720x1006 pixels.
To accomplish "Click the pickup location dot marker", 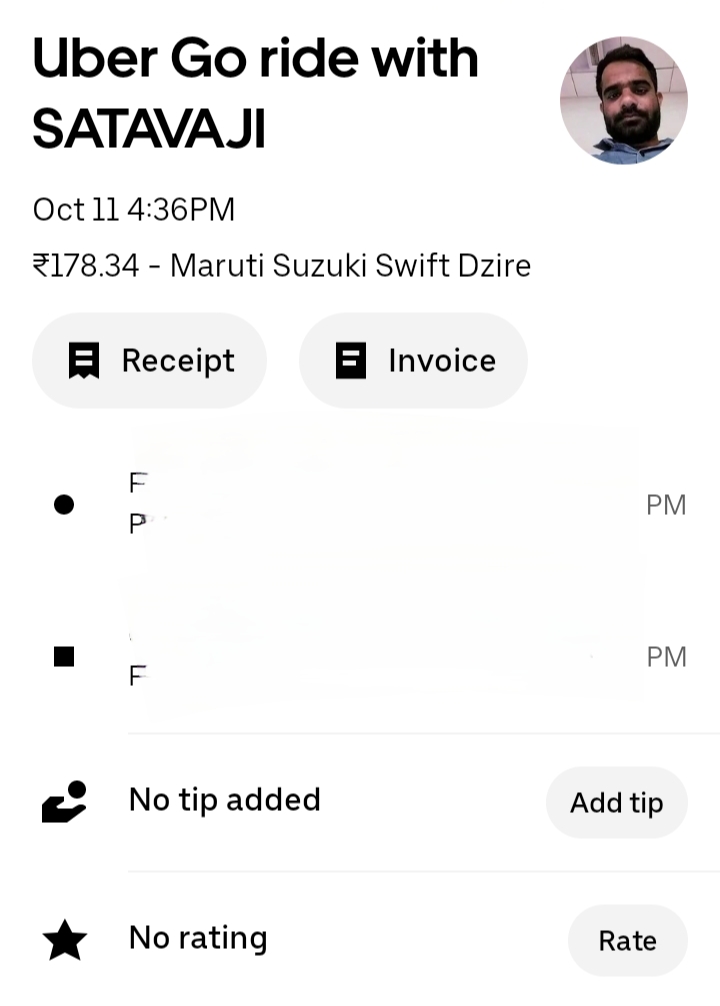I will [63, 504].
